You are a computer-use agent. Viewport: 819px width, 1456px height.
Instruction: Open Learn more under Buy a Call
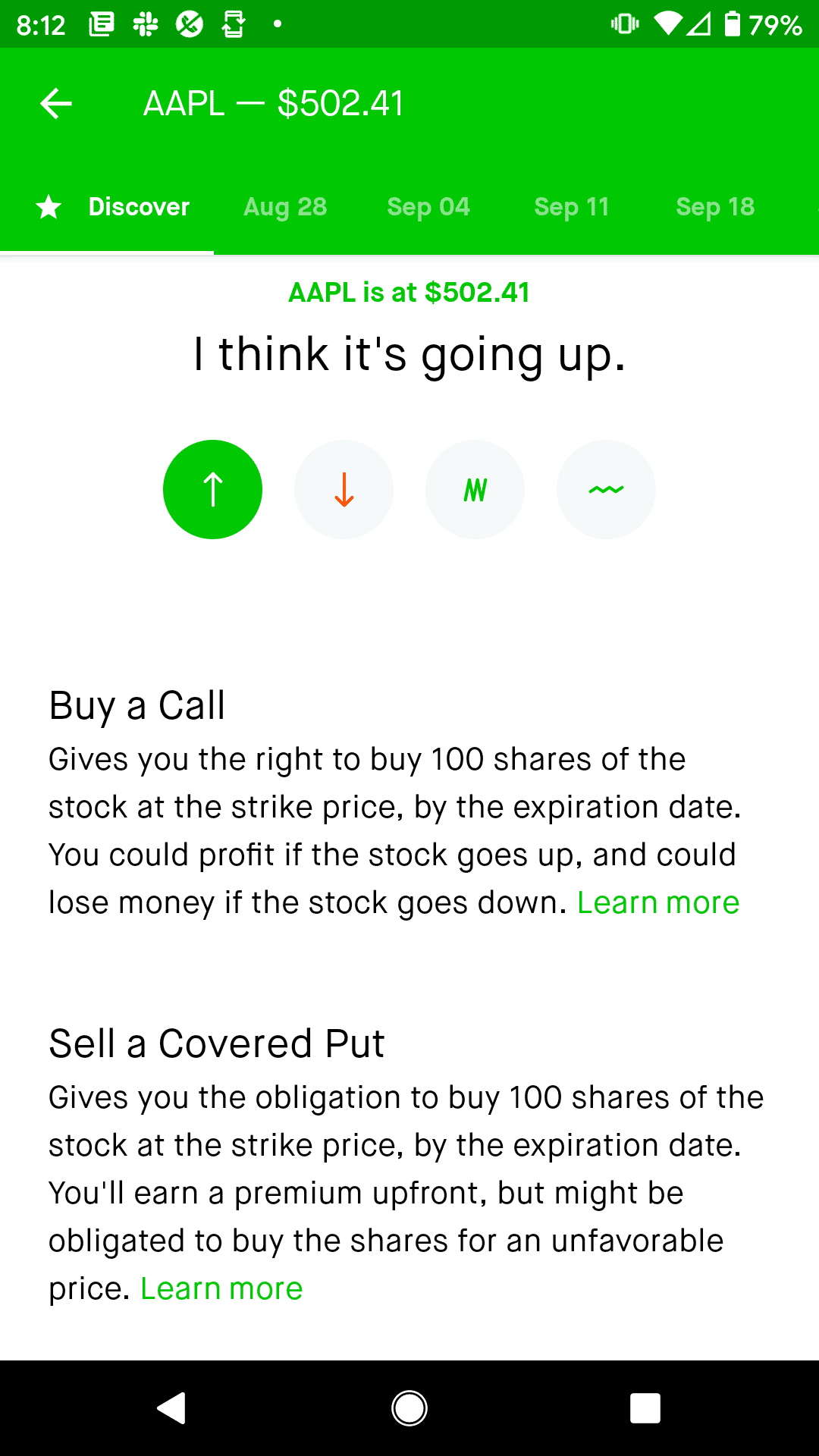tap(658, 902)
